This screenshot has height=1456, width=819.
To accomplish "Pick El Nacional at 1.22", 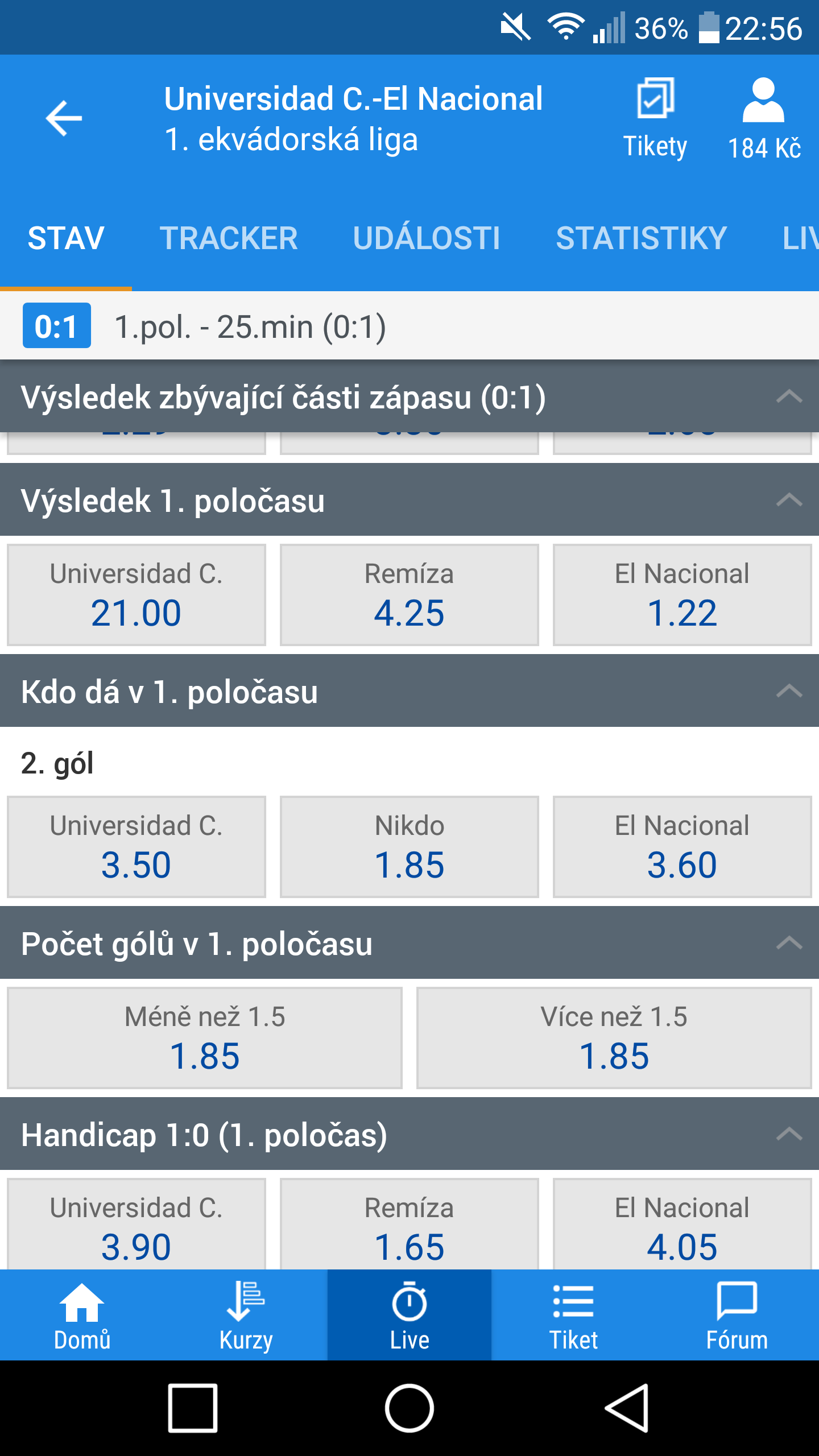I will (682, 595).
